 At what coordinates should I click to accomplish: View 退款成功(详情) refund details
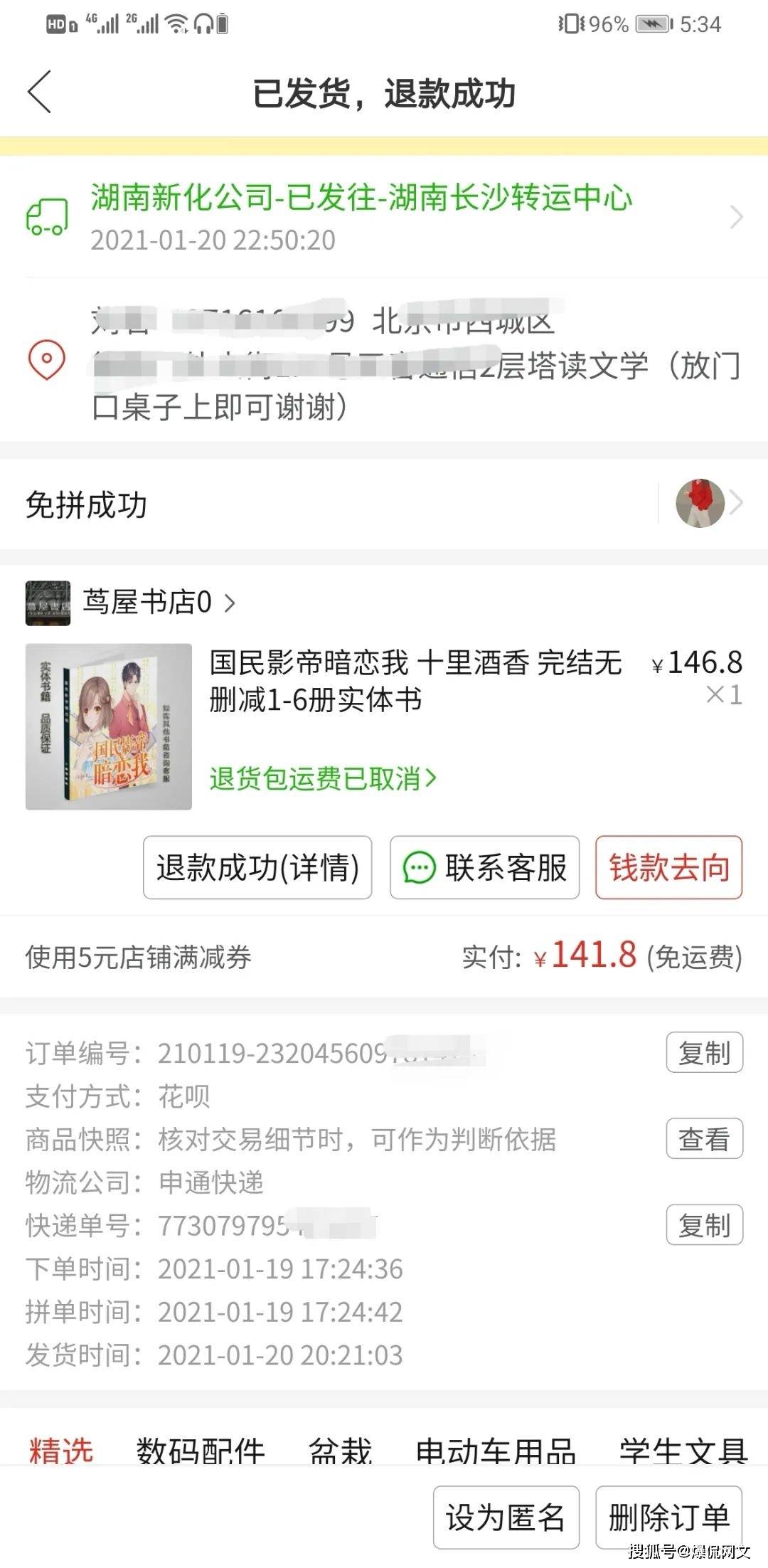tap(257, 868)
